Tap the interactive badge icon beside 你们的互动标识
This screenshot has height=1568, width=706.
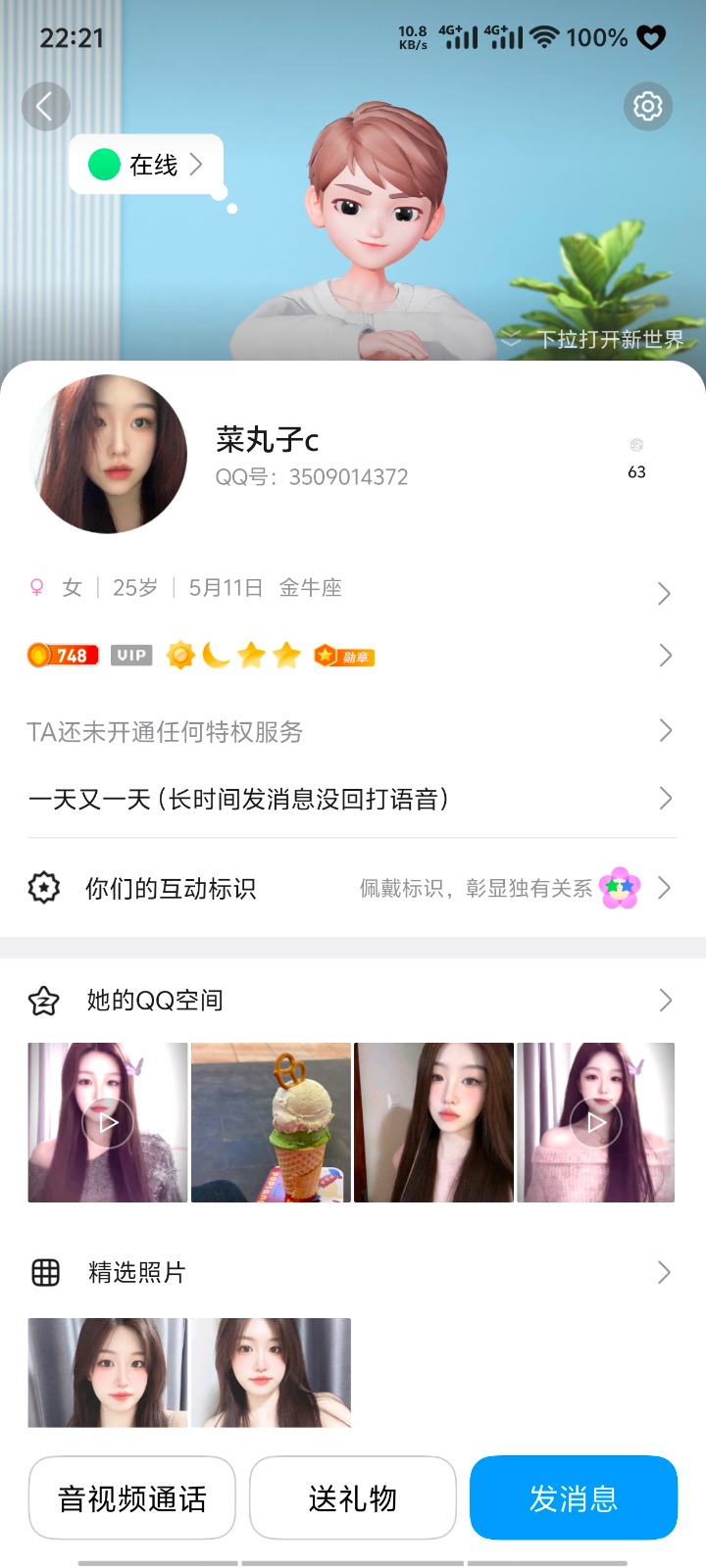44,888
